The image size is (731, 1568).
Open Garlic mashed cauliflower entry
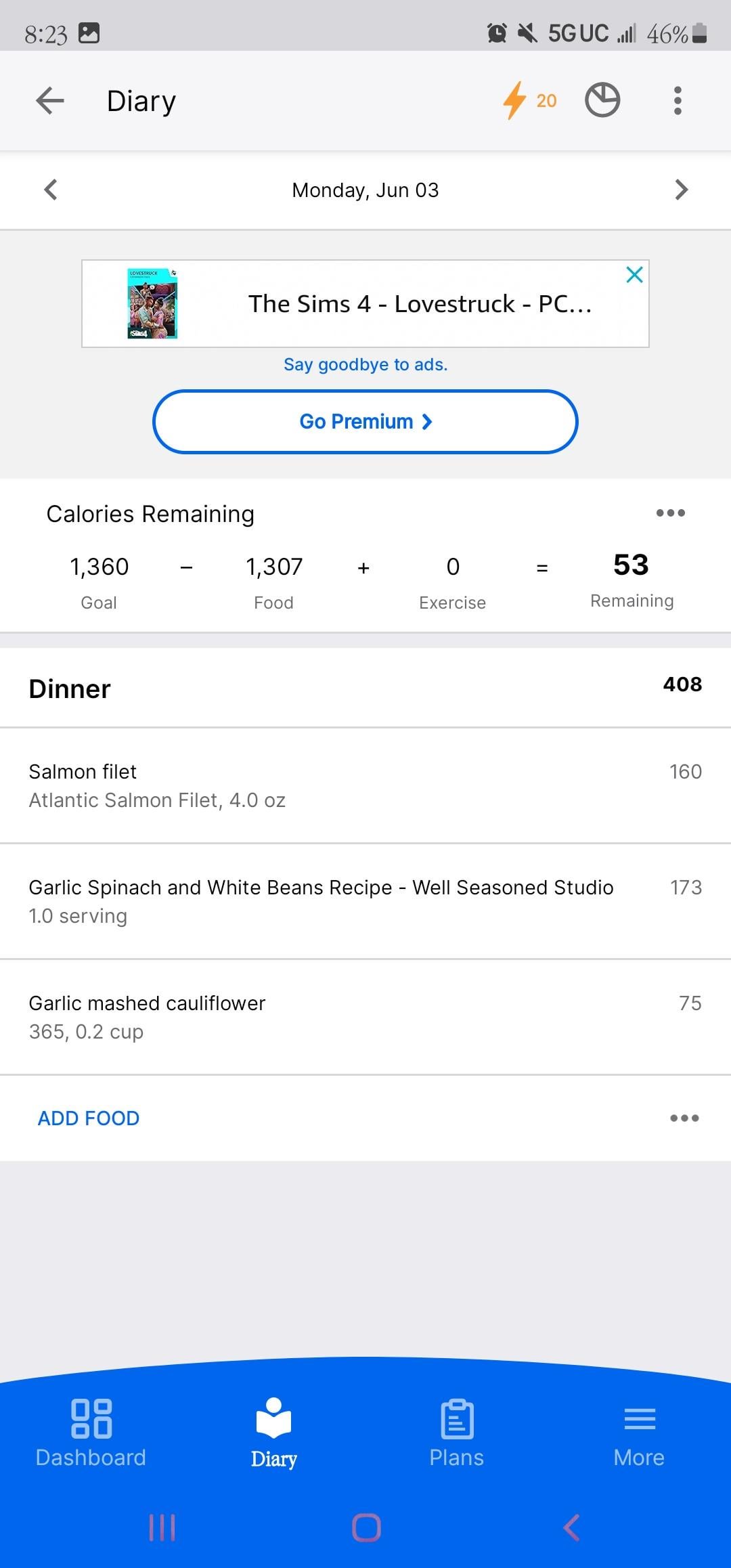point(365,1018)
